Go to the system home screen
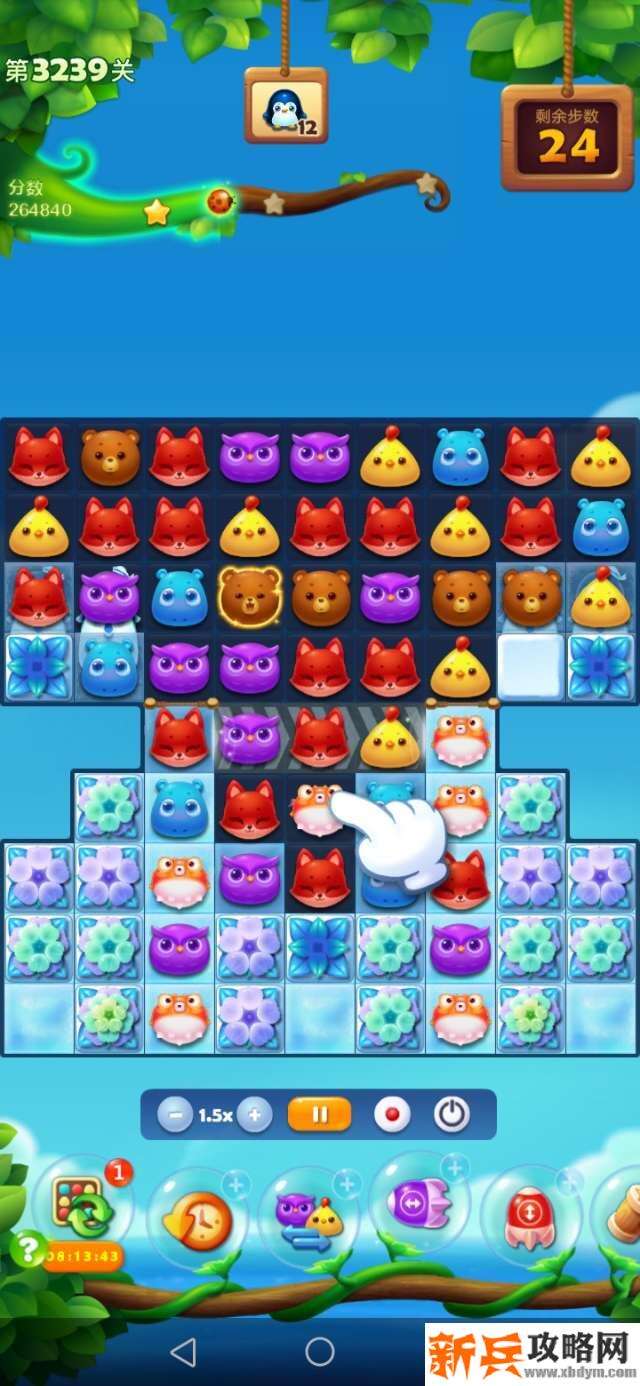Viewport: 640px width, 1386px height. (x=320, y=1353)
